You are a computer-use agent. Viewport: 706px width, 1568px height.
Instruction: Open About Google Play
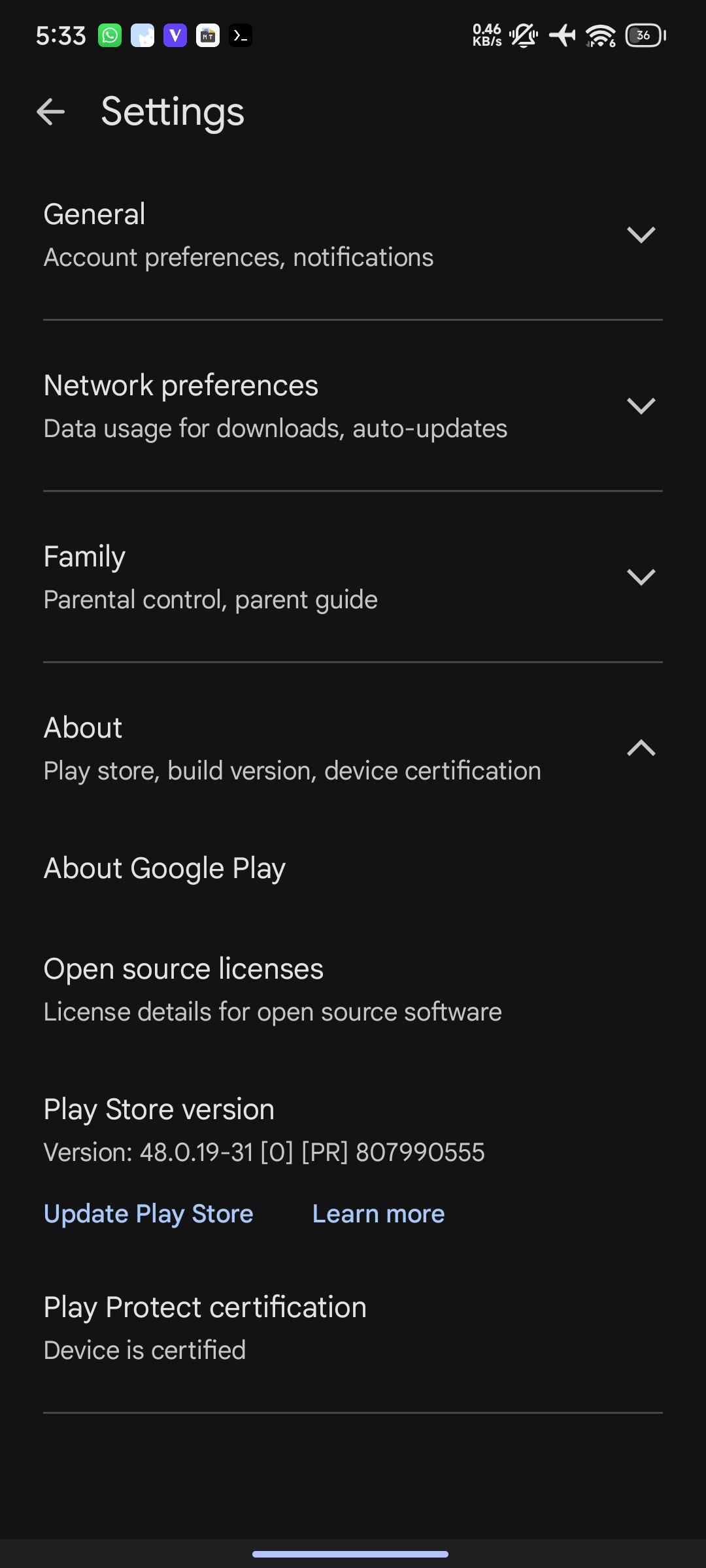pos(165,868)
